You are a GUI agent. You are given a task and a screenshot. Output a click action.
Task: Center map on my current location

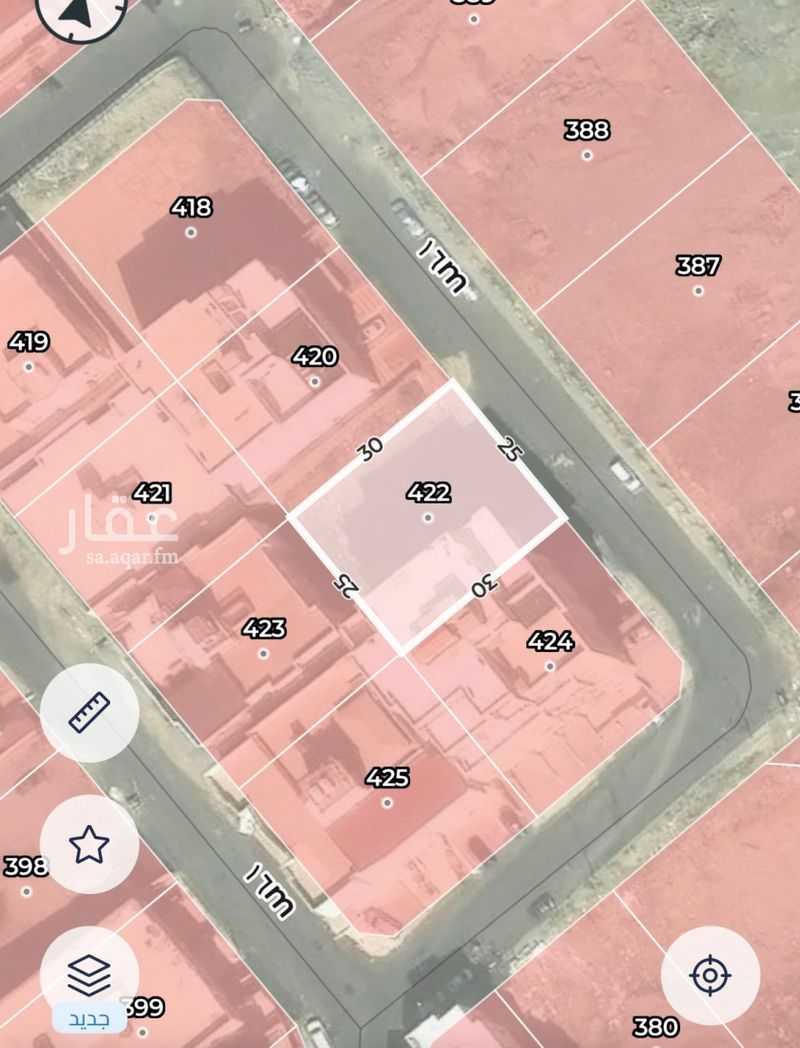[710, 976]
